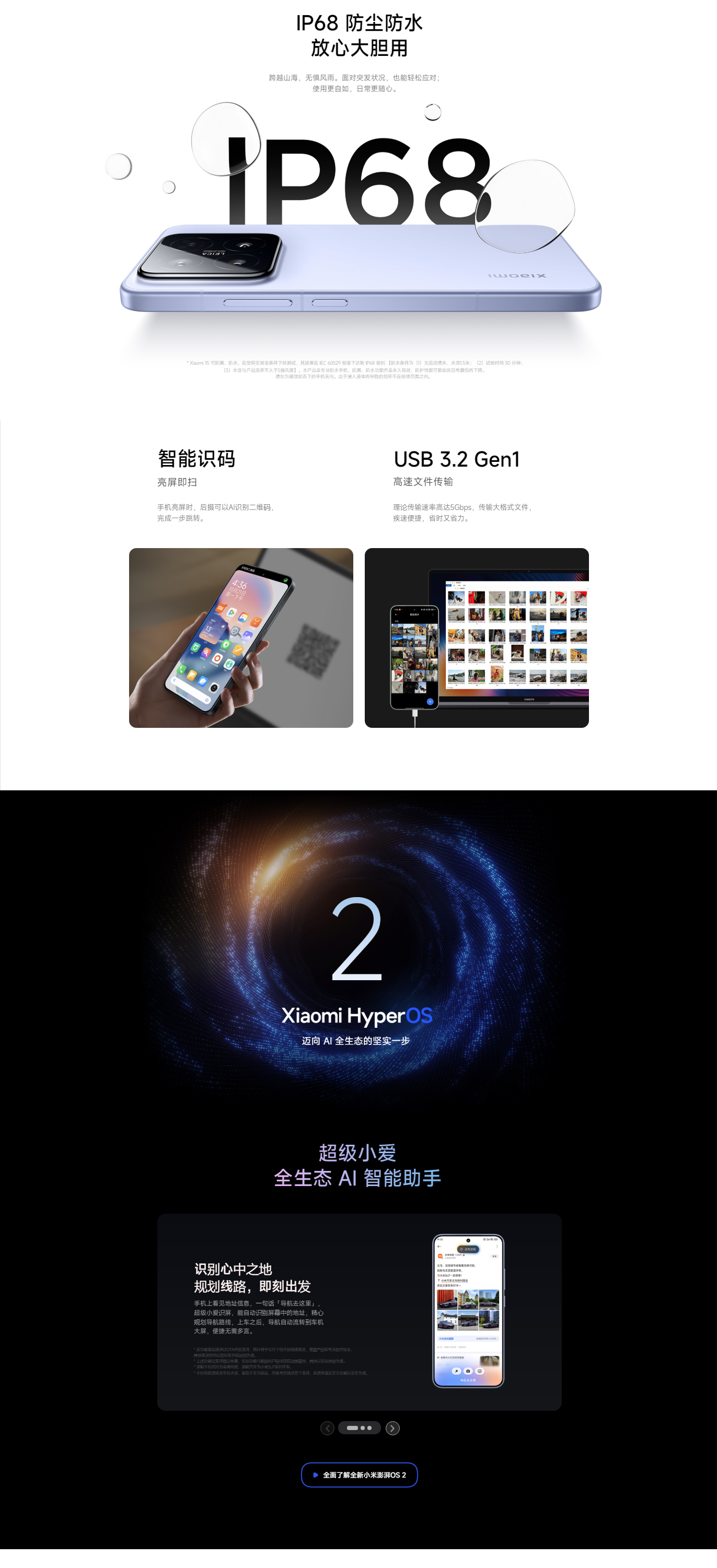Open 全面了解全新小米澎湃OS 2
The width and height of the screenshot is (717, 1568).
click(x=359, y=1475)
